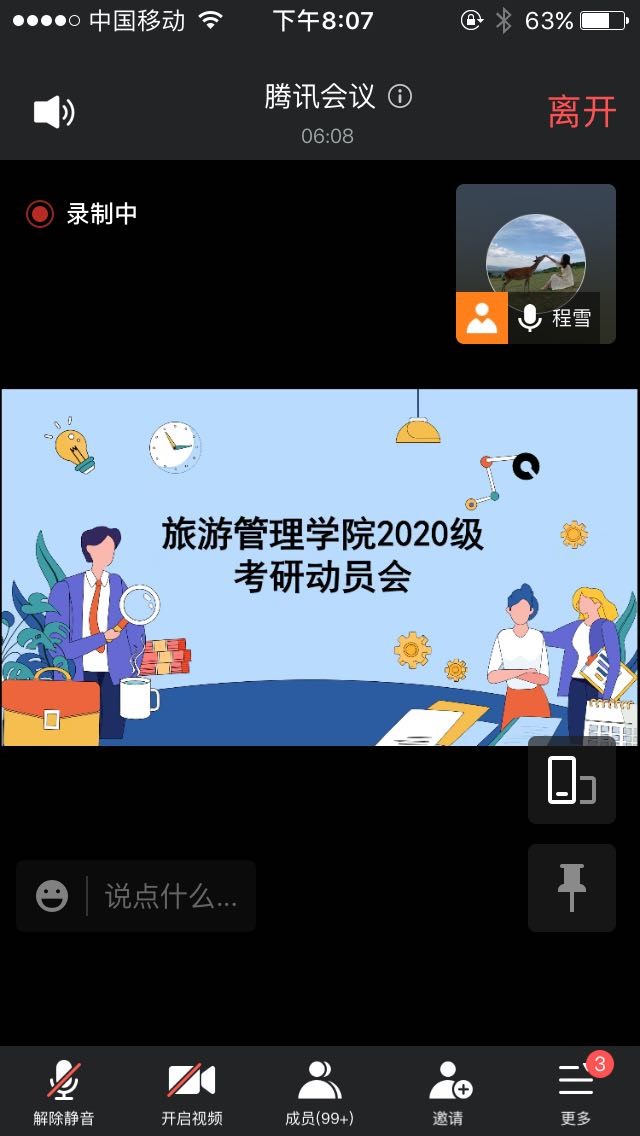The width and height of the screenshot is (640, 1136).
Task: Toggle the speaker audio output
Action: point(54,112)
